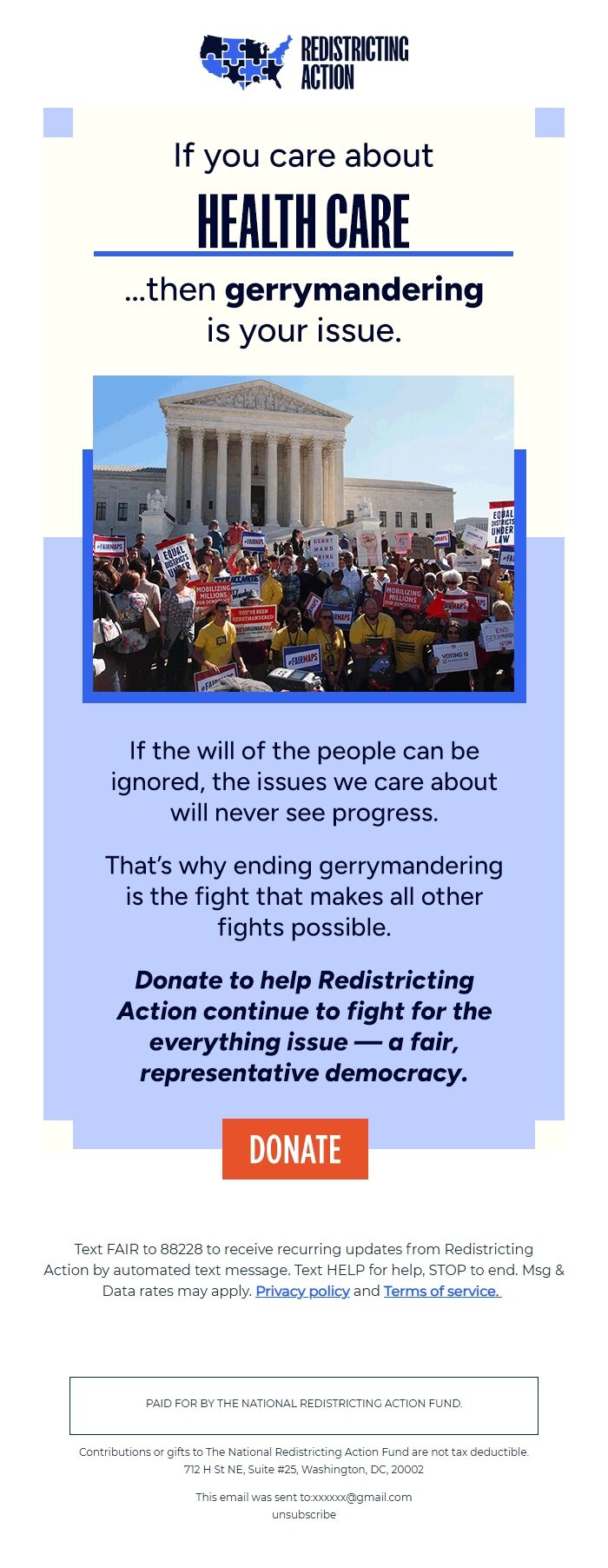Open the Privacy policy link
This screenshot has height=1568, width=608.
click(x=302, y=1291)
